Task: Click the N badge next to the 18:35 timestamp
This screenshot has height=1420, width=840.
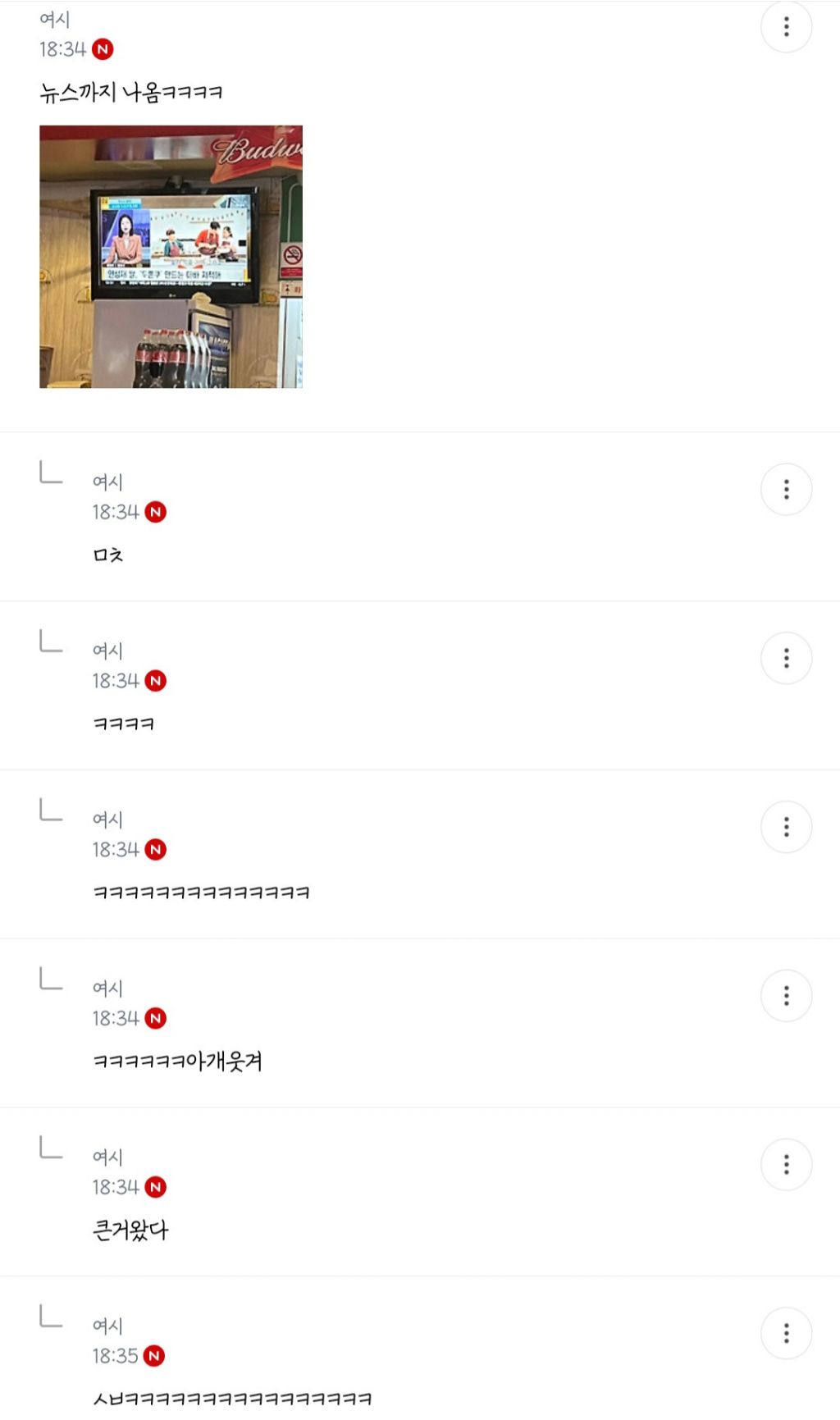Action: (x=157, y=1356)
